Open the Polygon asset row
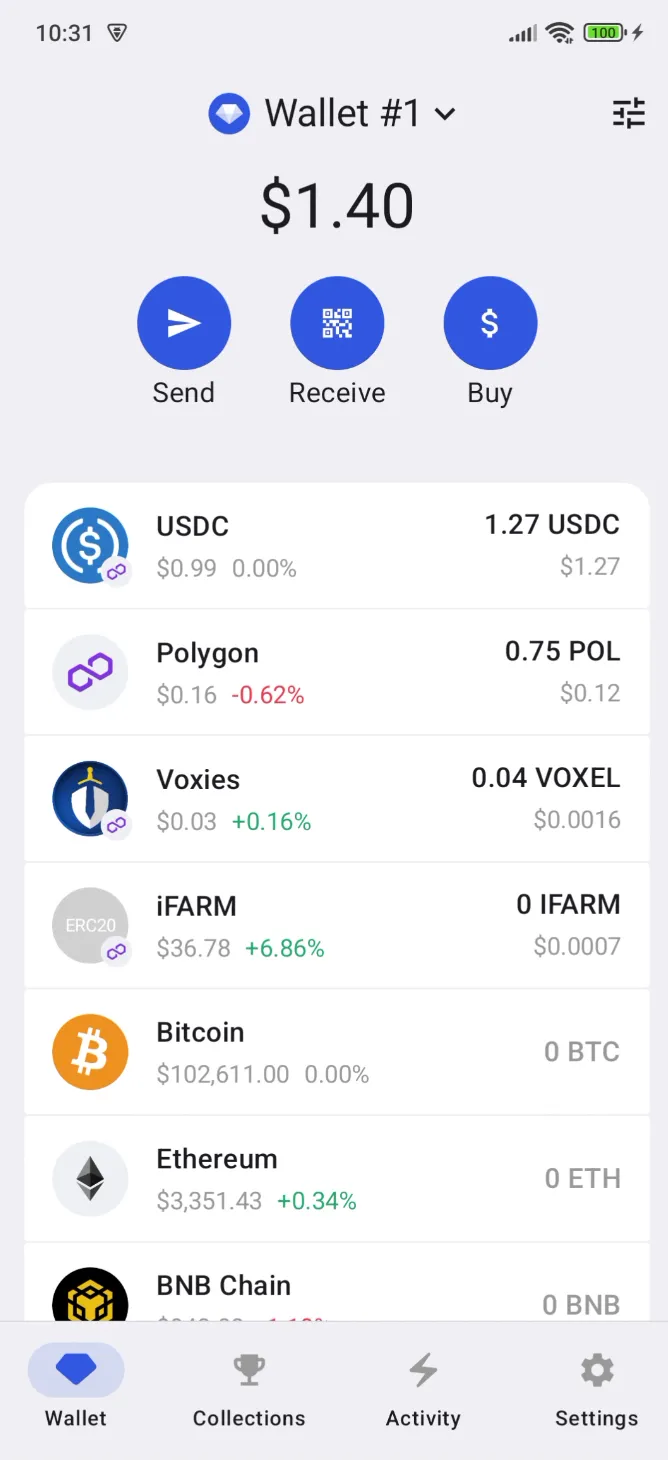The image size is (668, 1460). tap(336, 672)
